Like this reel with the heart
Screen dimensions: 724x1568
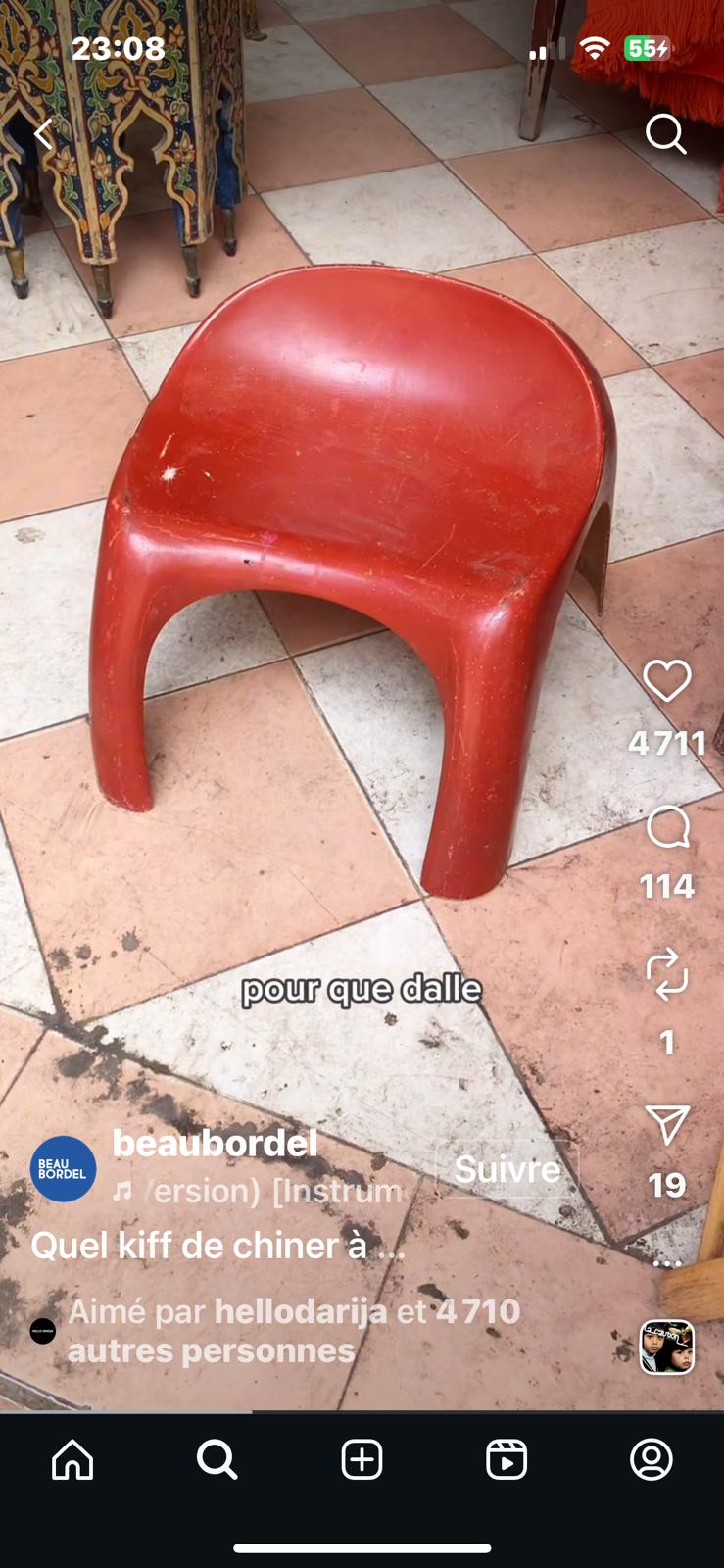click(x=667, y=681)
